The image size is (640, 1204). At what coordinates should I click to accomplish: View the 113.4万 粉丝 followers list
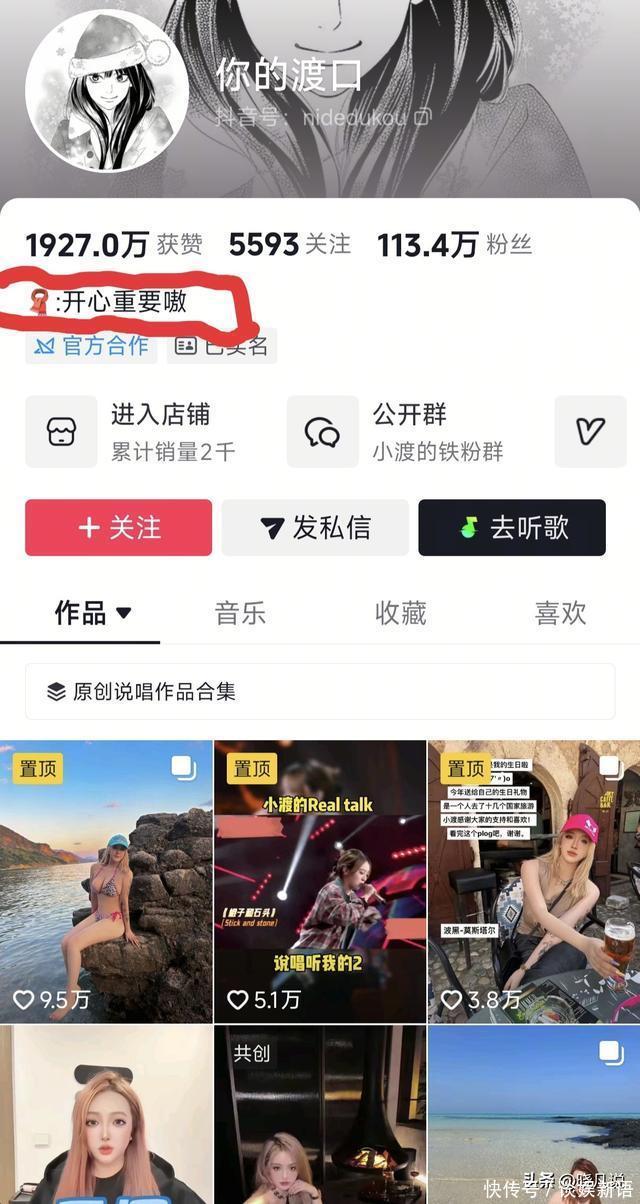pyautogui.click(x=455, y=244)
